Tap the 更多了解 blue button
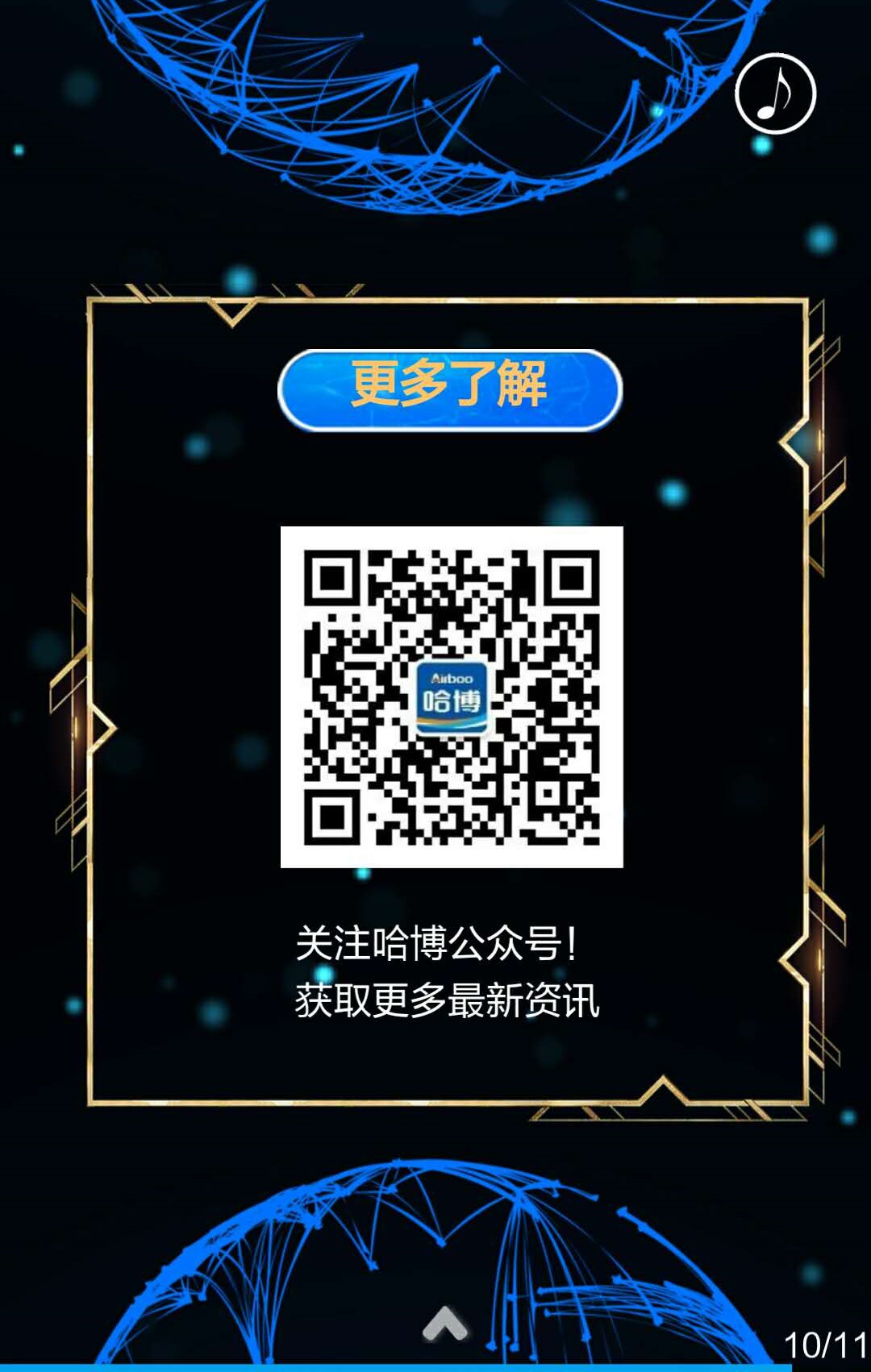Viewport: 871px width, 1372px height. click(x=450, y=389)
